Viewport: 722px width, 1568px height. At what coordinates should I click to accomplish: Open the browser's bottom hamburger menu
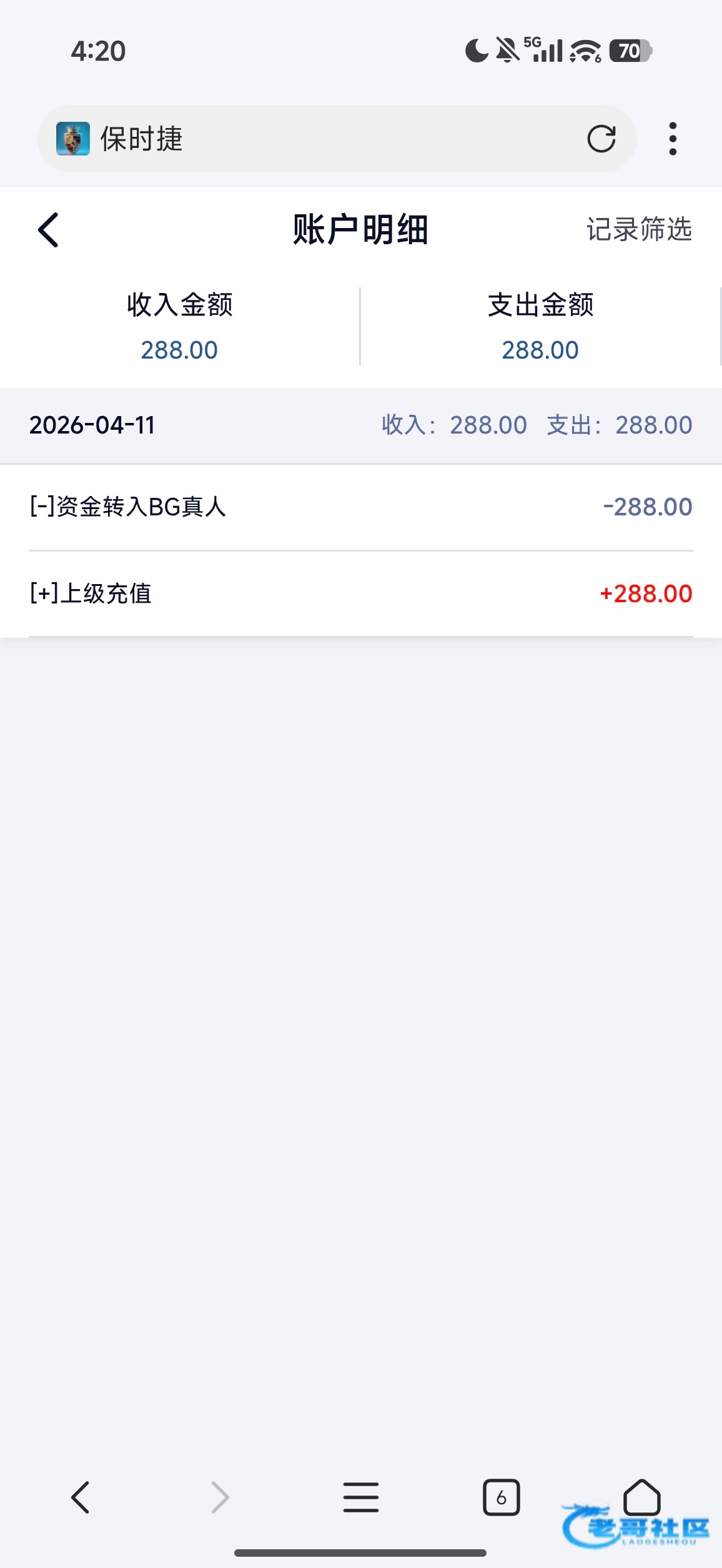coord(360,1497)
